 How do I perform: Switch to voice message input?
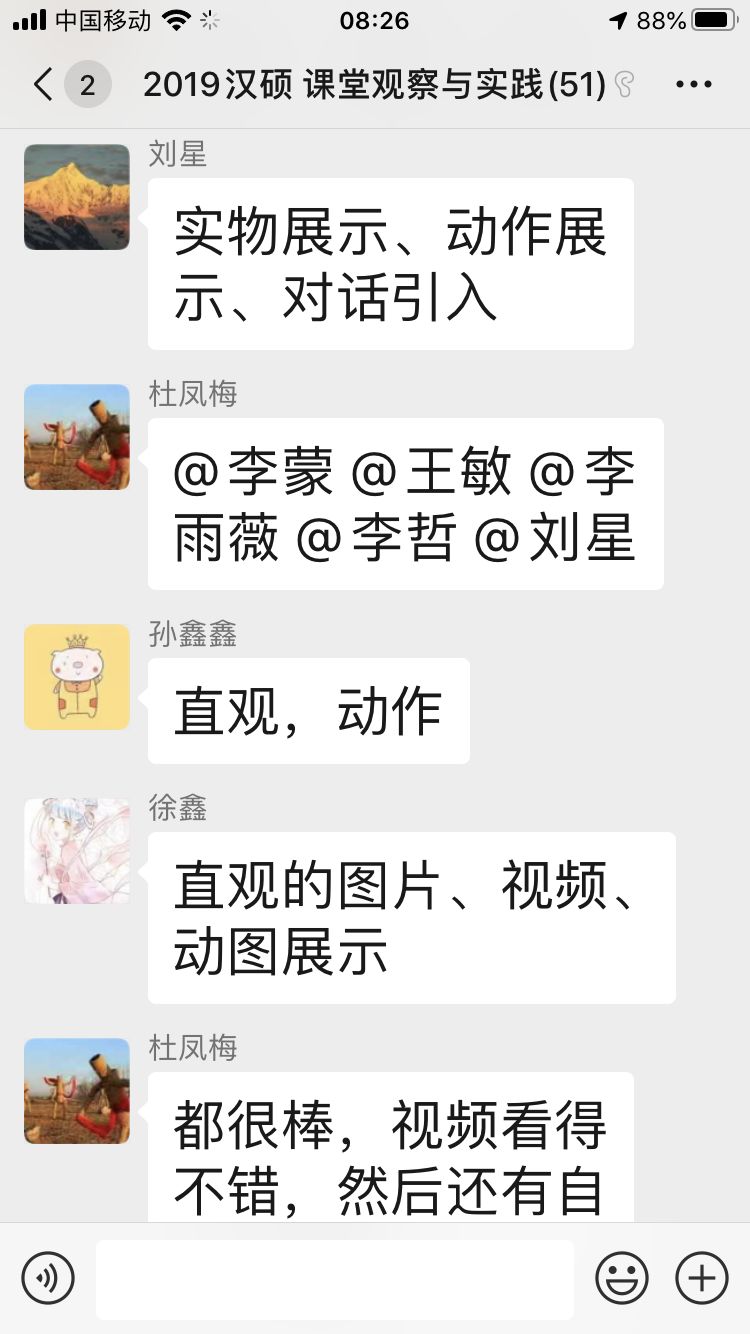[48, 1277]
